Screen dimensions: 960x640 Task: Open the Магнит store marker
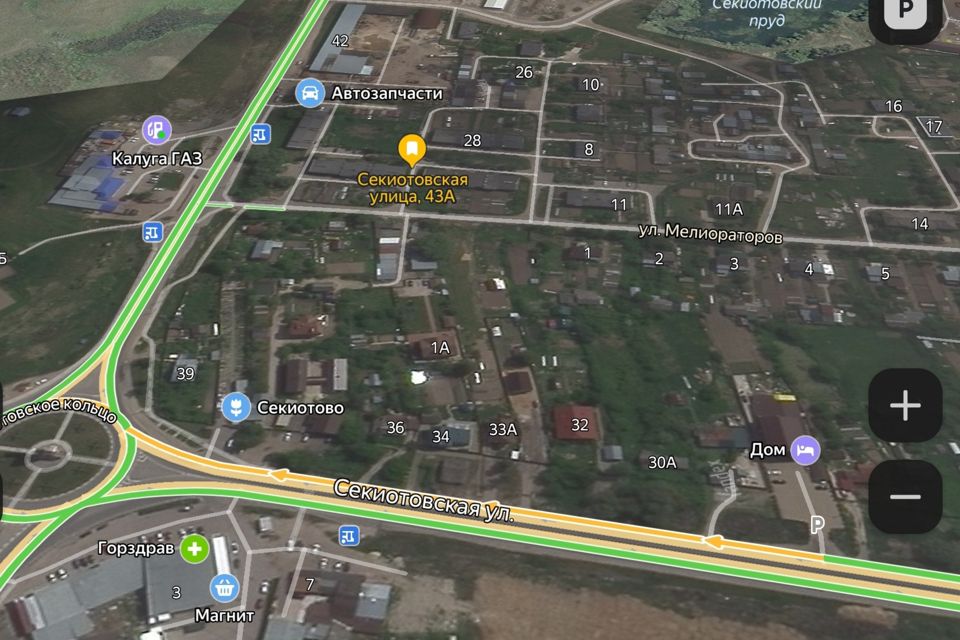pyautogui.click(x=224, y=587)
